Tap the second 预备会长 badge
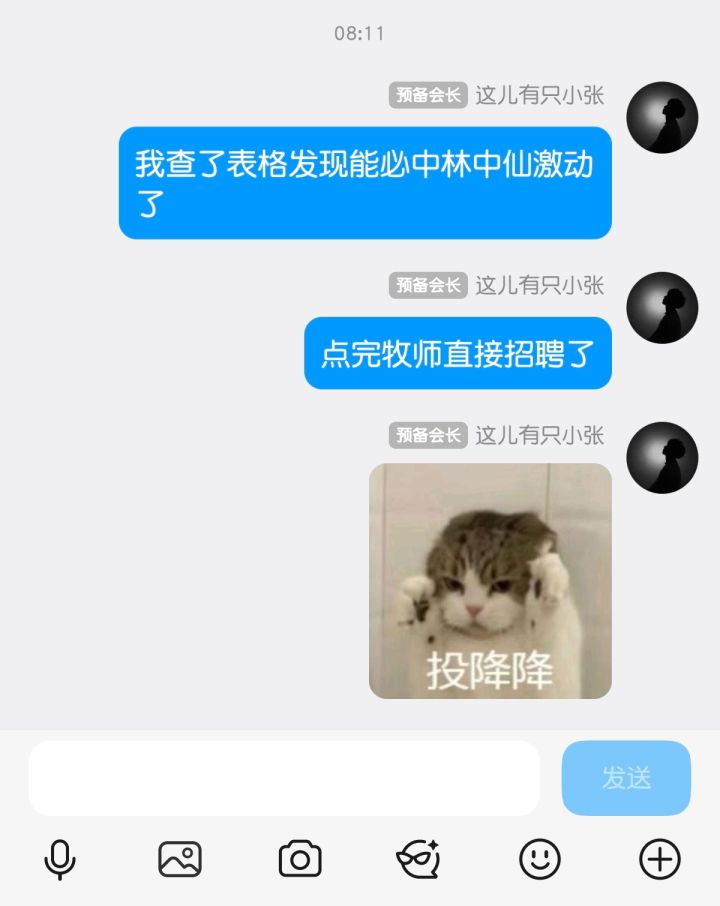 pyautogui.click(x=426, y=285)
